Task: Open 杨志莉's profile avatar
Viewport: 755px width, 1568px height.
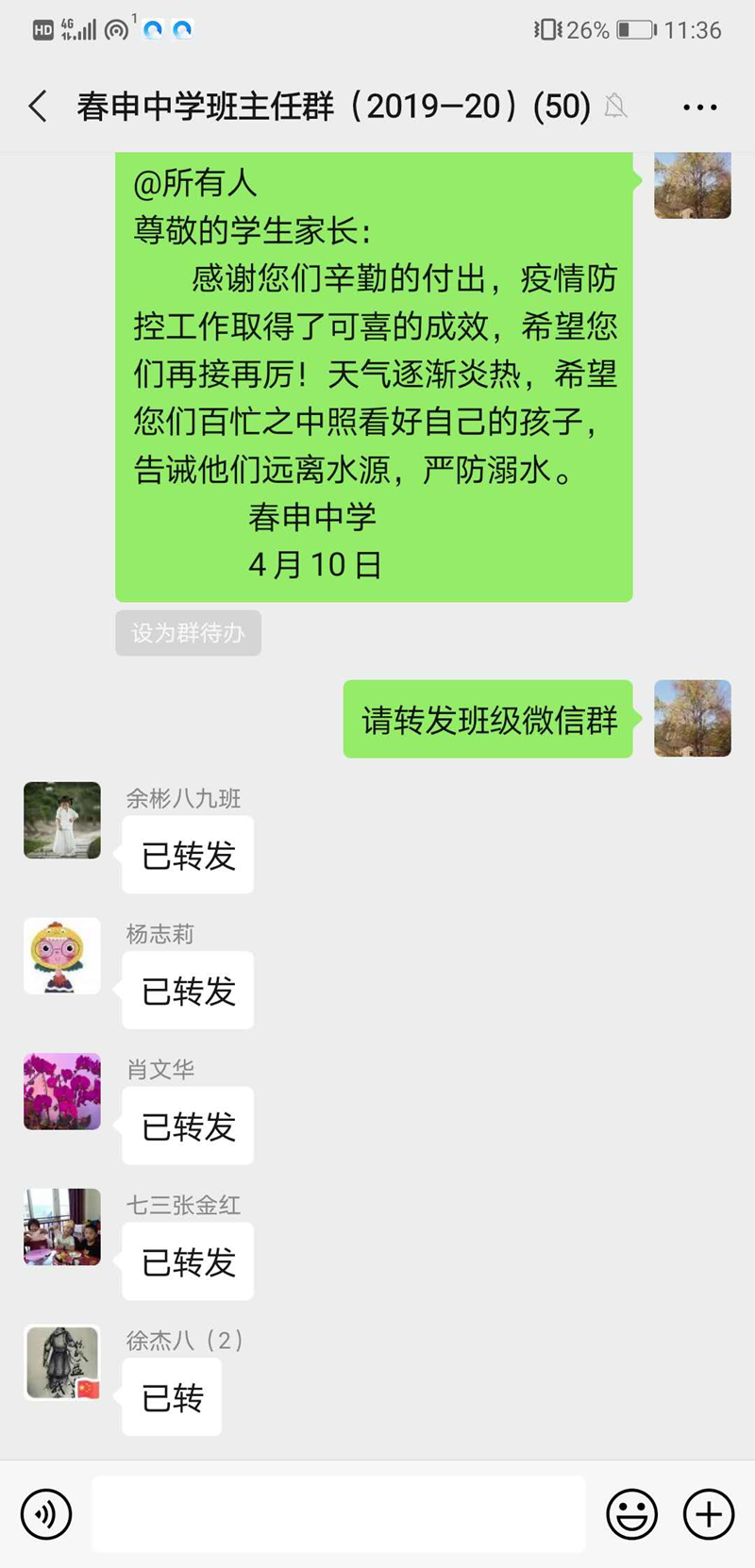Action: pyautogui.click(x=61, y=956)
